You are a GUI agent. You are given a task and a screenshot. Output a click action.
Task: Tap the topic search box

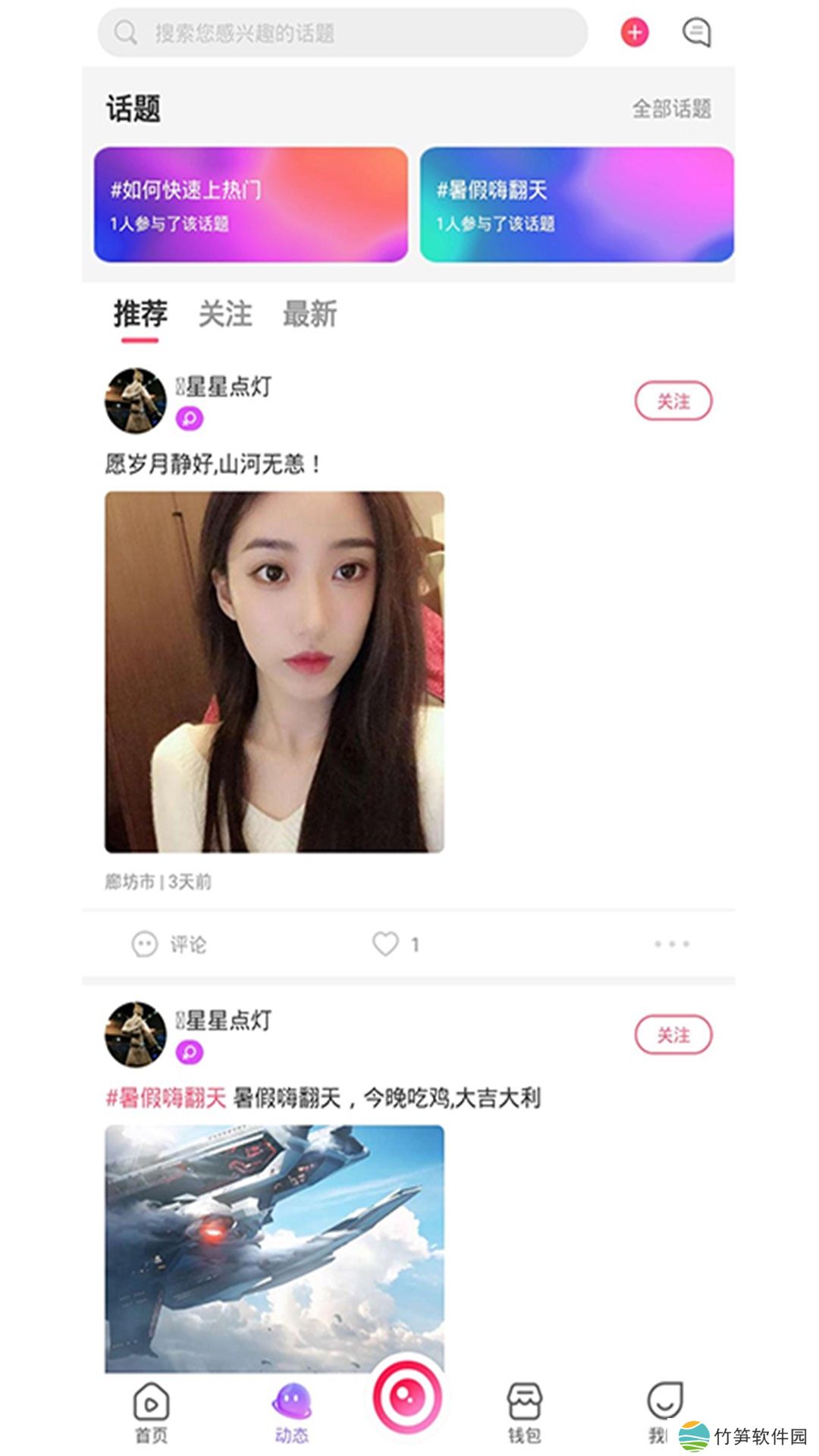[x=341, y=33]
